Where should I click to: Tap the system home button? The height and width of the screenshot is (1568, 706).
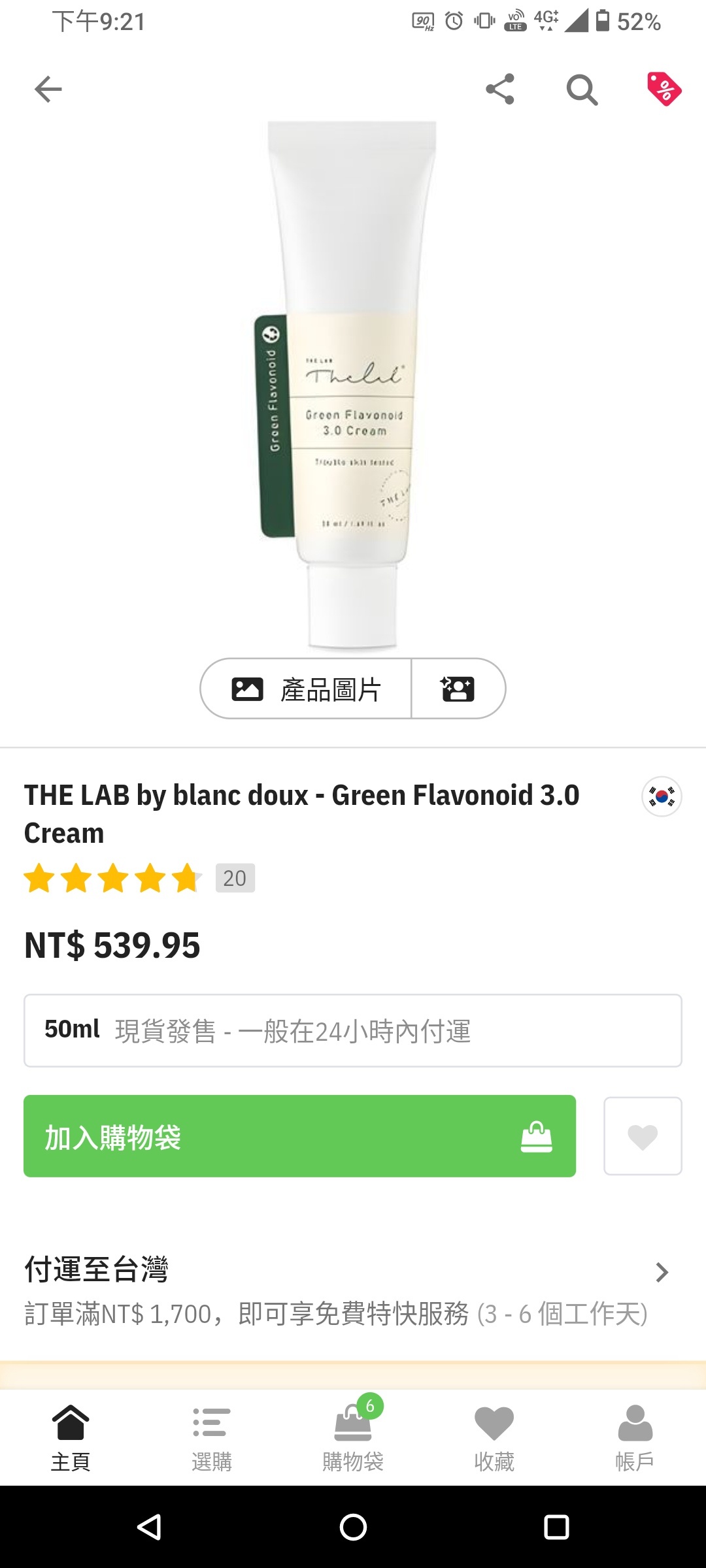click(x=353, y=1527)
